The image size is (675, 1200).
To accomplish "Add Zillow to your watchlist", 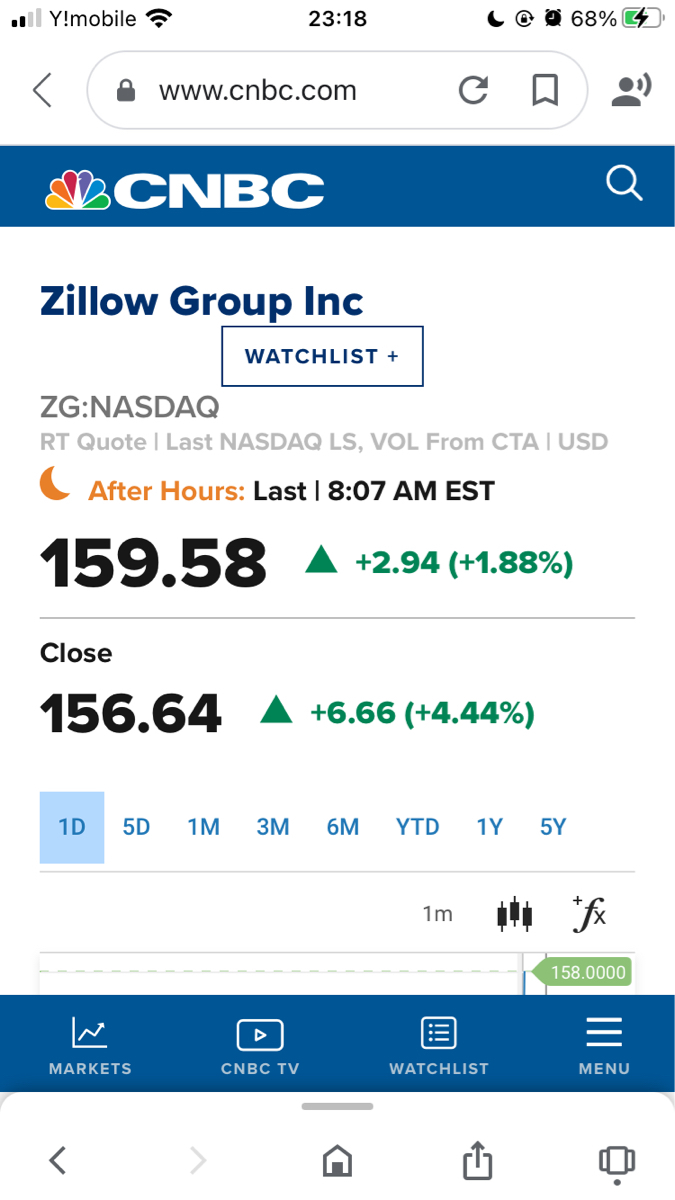I will [x=322, y=356].
